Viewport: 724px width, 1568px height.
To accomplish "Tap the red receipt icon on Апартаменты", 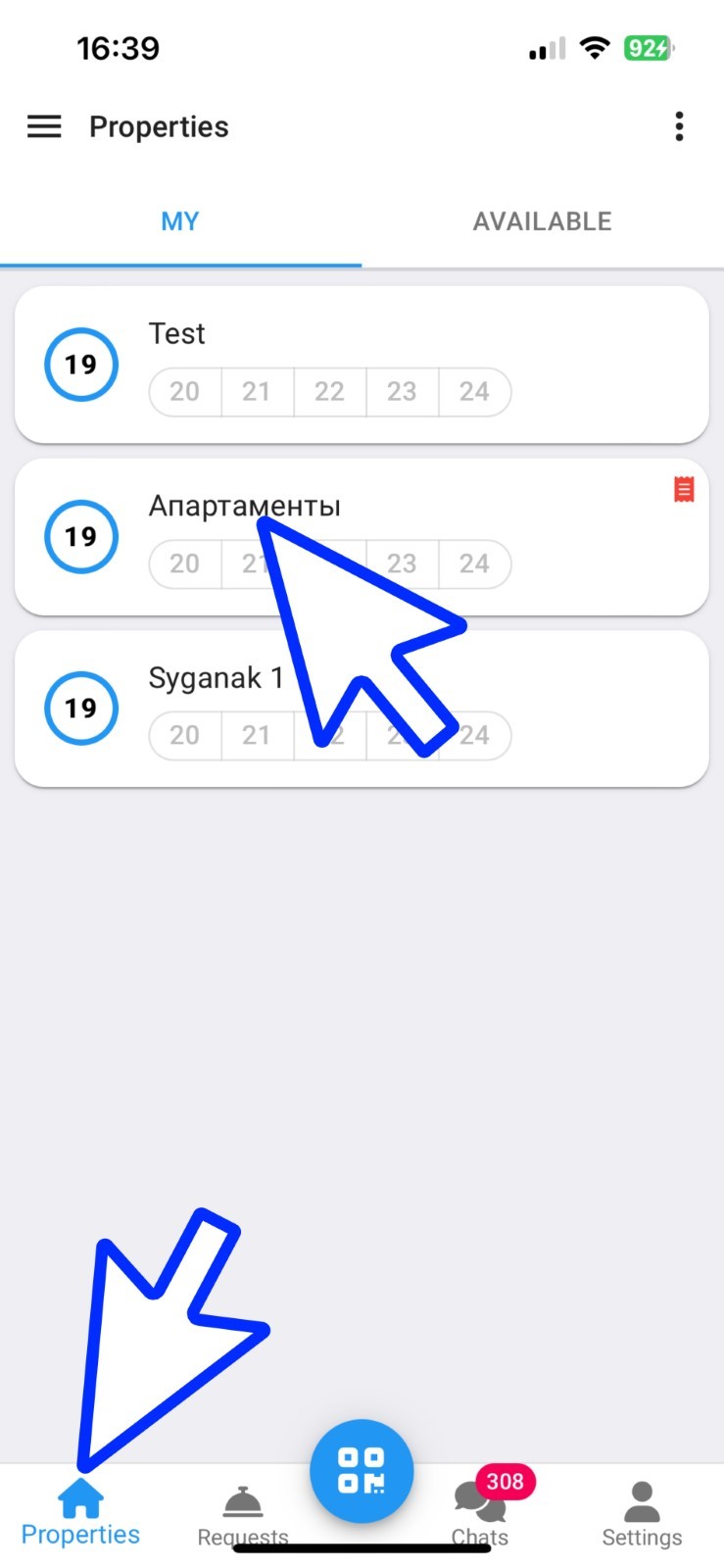I will (684, 489).
